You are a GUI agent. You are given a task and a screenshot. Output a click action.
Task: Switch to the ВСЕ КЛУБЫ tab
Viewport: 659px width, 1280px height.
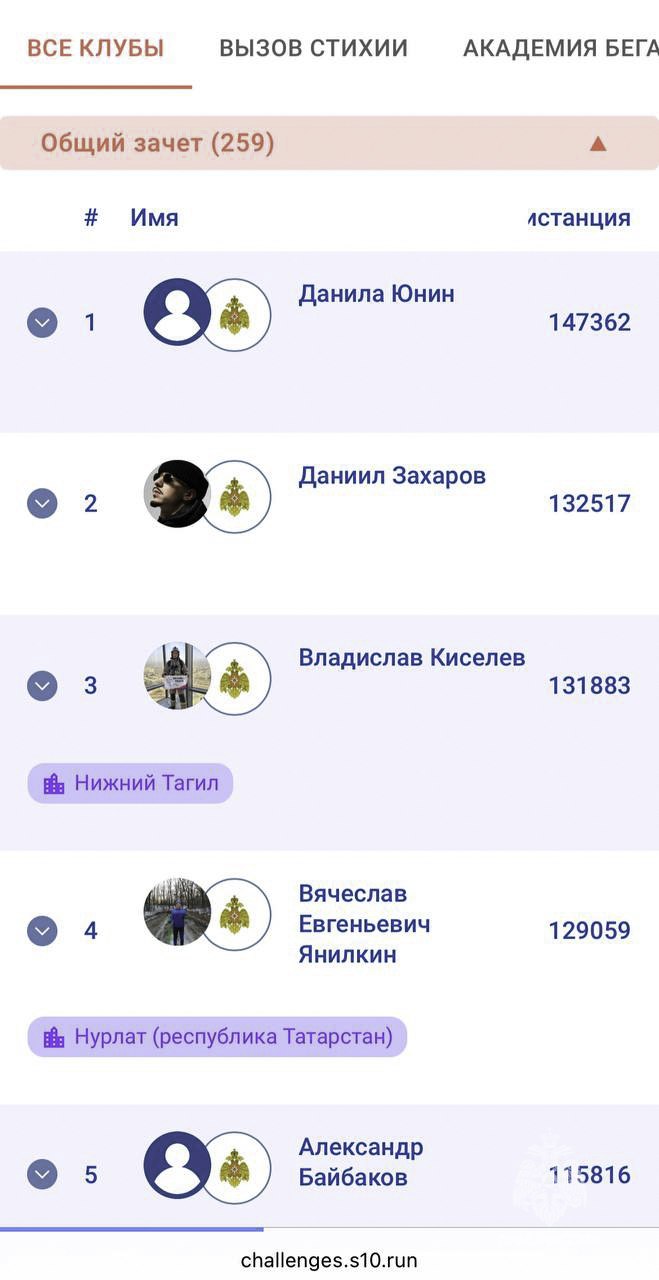(x=95, y=48)
